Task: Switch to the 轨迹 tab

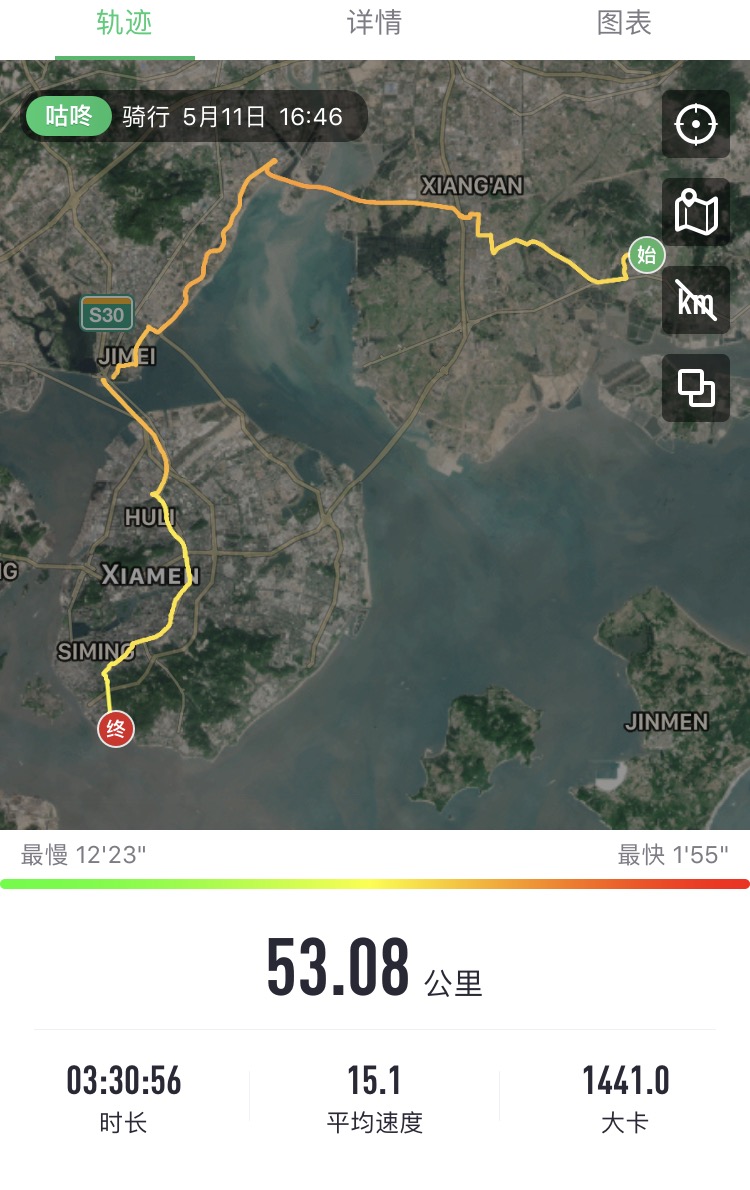Action: (124, 24)
